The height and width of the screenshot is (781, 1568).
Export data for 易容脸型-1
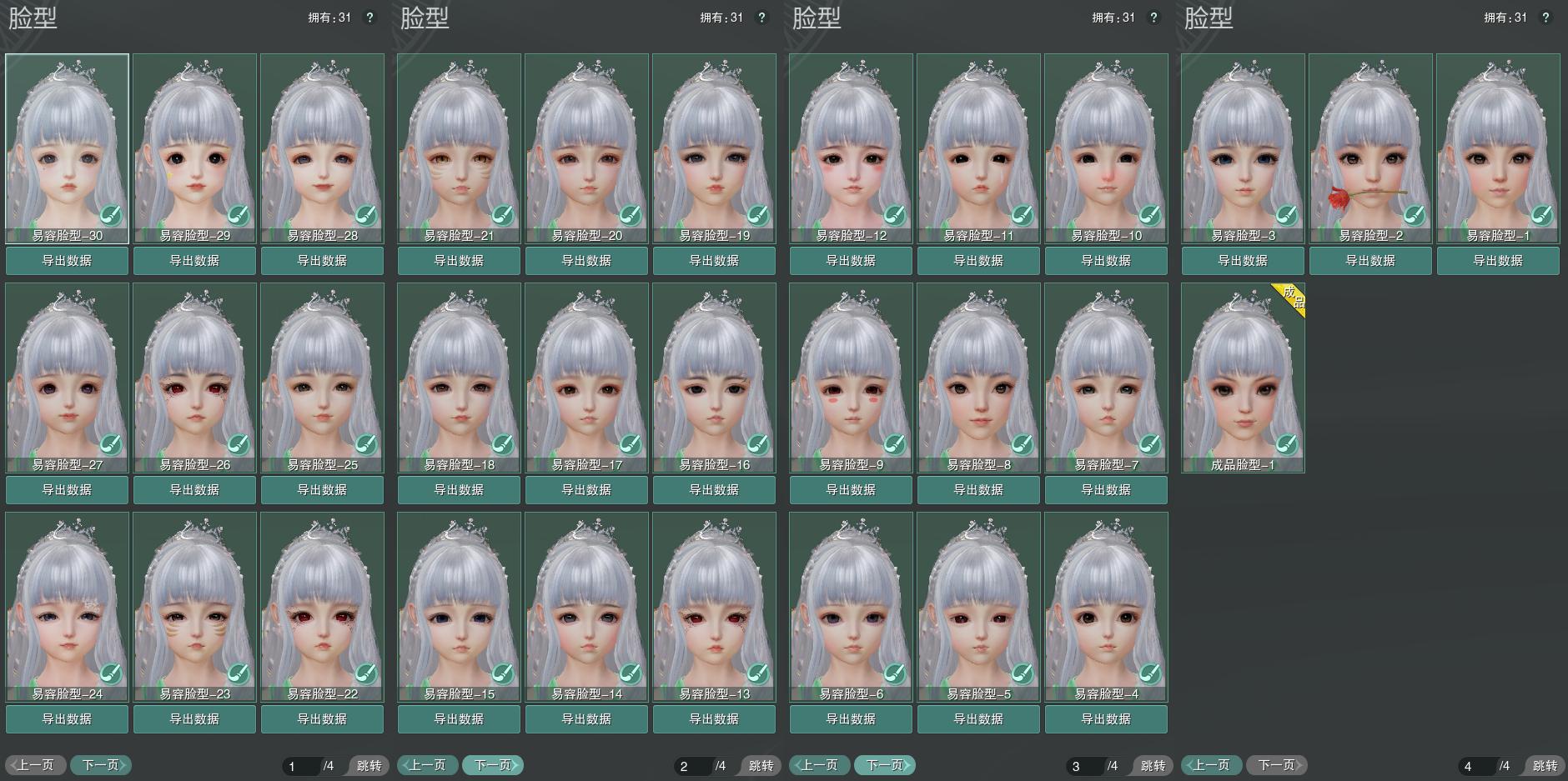tap(1498, 261)
